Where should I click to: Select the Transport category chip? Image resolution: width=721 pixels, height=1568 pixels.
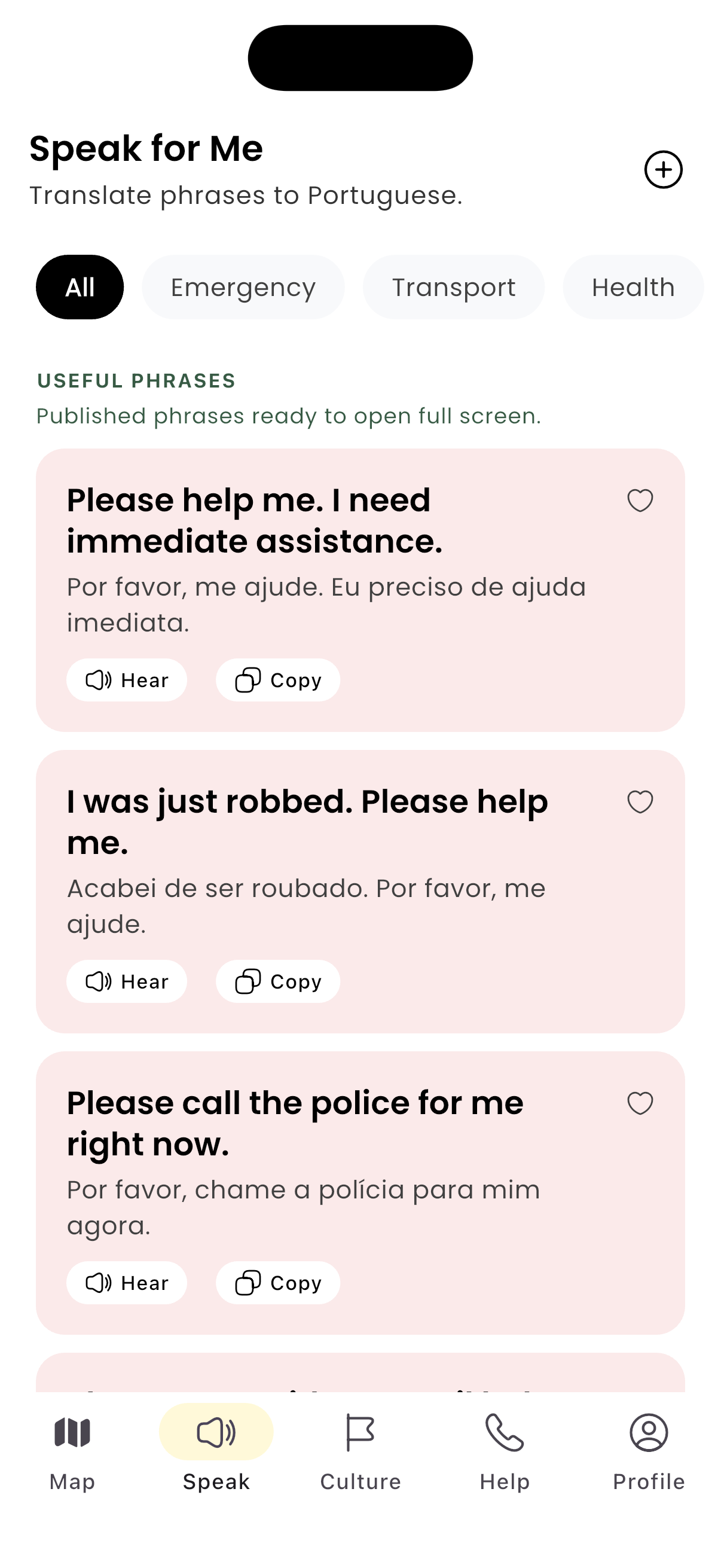[x=453, y=287]
